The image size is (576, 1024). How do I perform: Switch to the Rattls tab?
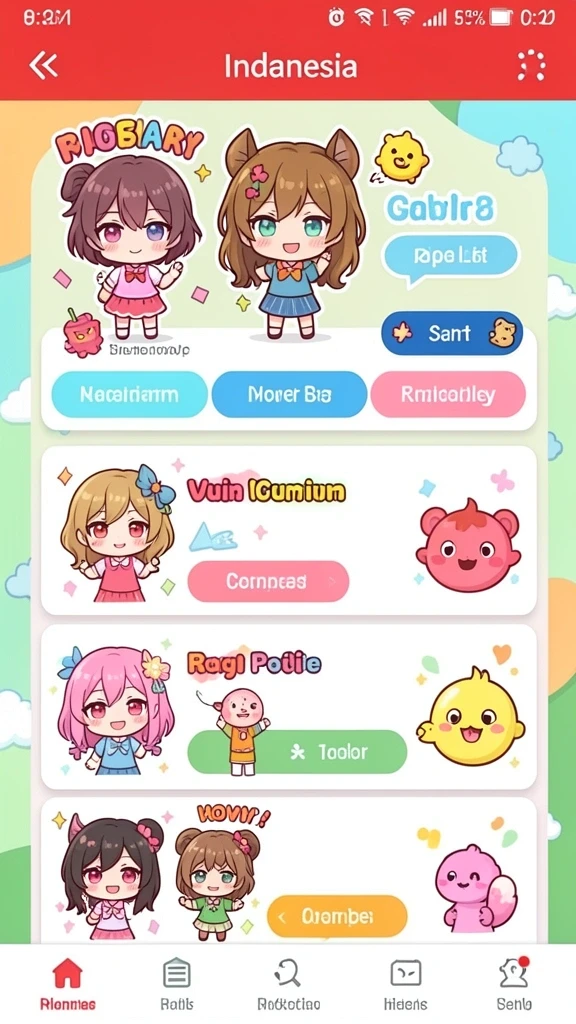point(177,984)
